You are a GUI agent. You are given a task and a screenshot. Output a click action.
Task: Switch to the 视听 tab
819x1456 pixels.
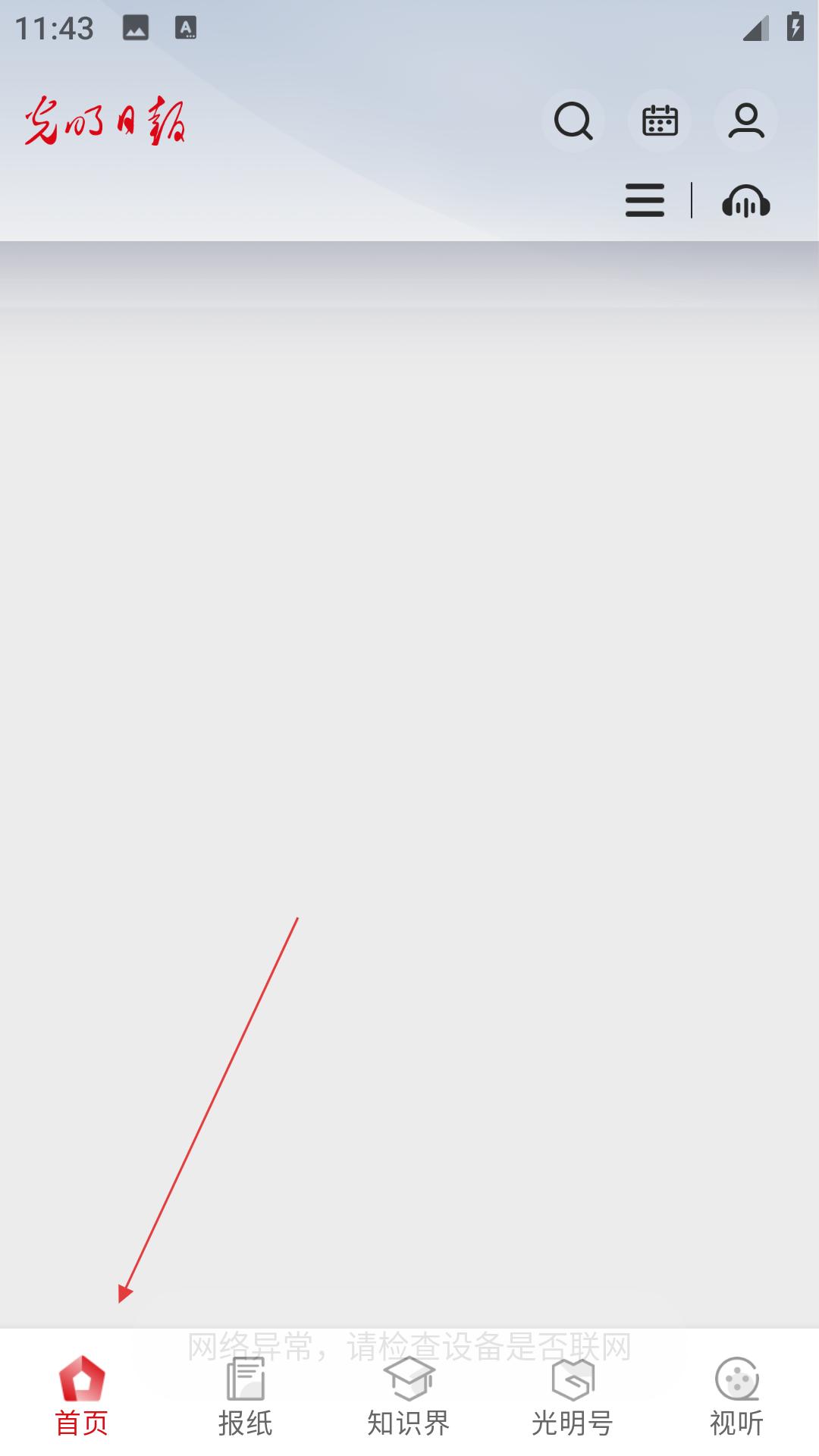(x=737, y=1396)
